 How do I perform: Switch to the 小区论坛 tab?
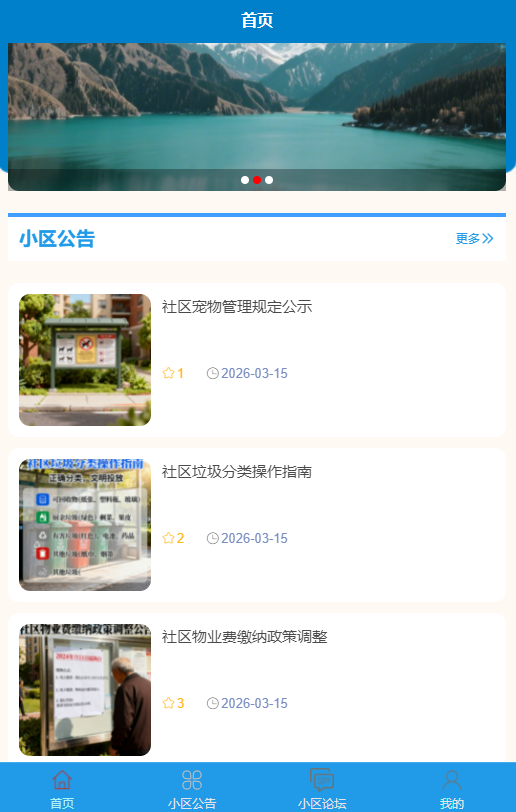(x=322, y=788)
